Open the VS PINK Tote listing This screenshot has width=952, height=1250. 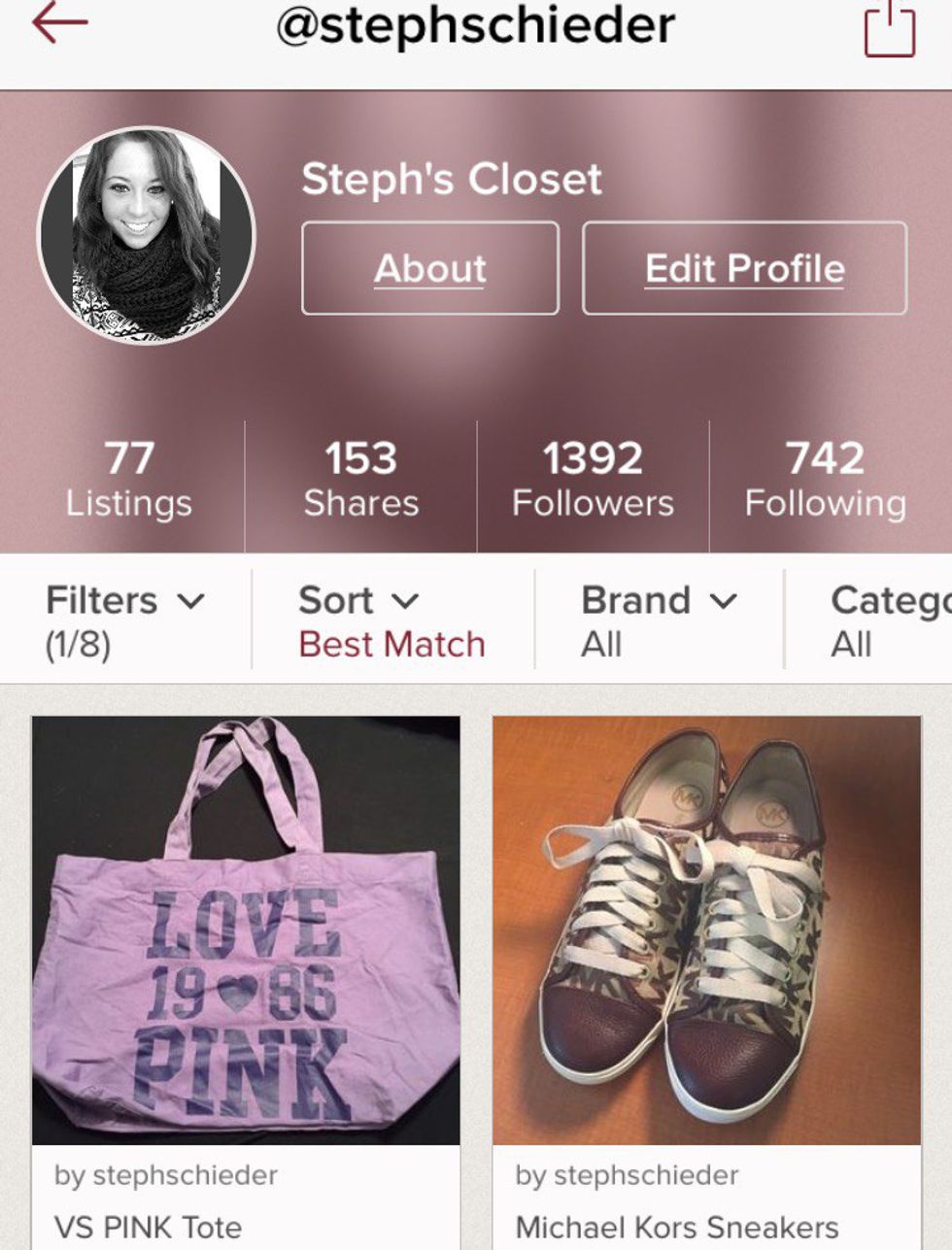click(246, 930)
